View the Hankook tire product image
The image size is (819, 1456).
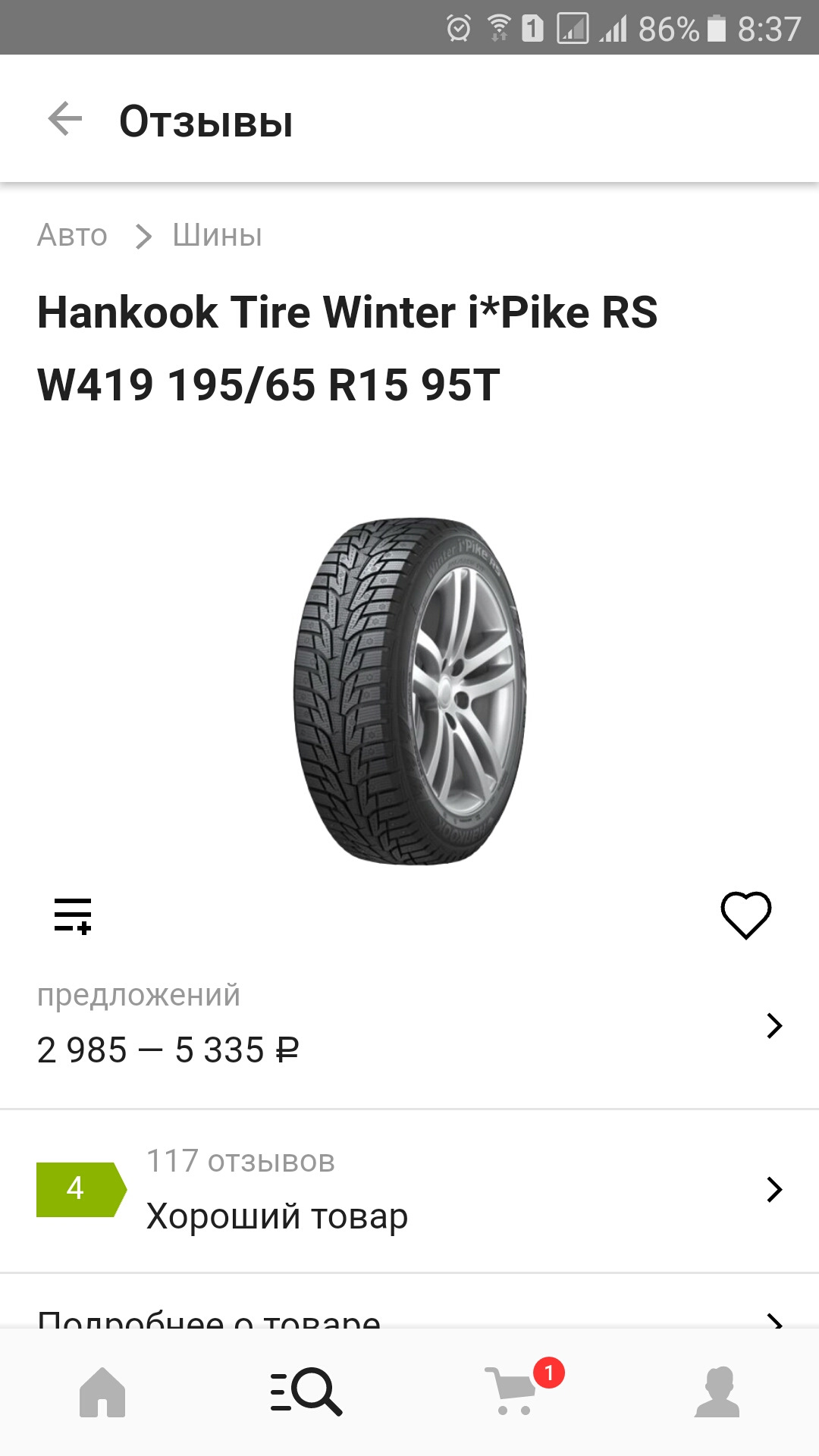click(409, 690)
